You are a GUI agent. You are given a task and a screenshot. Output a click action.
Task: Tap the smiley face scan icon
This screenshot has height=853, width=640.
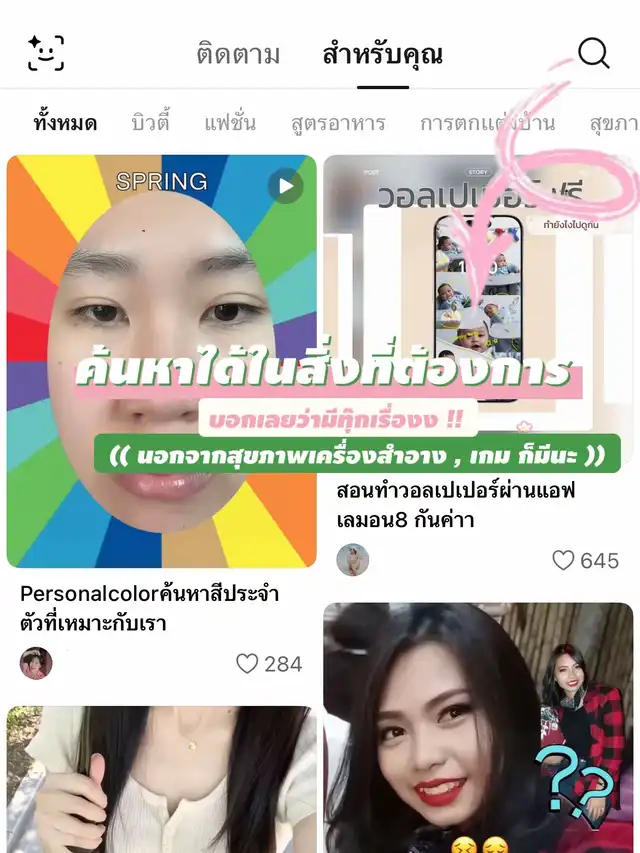(x=47, y=53)
